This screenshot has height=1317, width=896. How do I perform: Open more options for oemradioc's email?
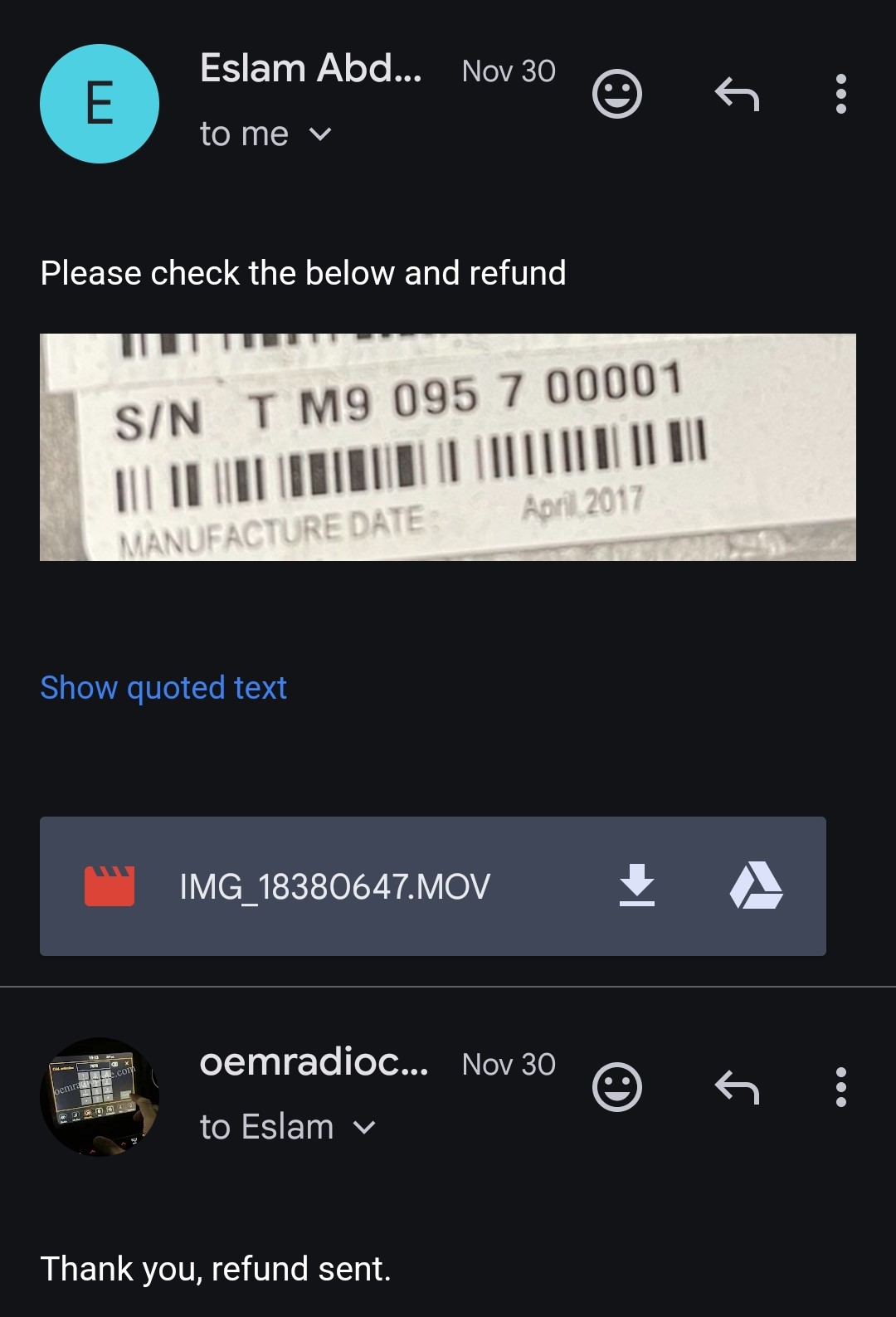point(840,1087)
